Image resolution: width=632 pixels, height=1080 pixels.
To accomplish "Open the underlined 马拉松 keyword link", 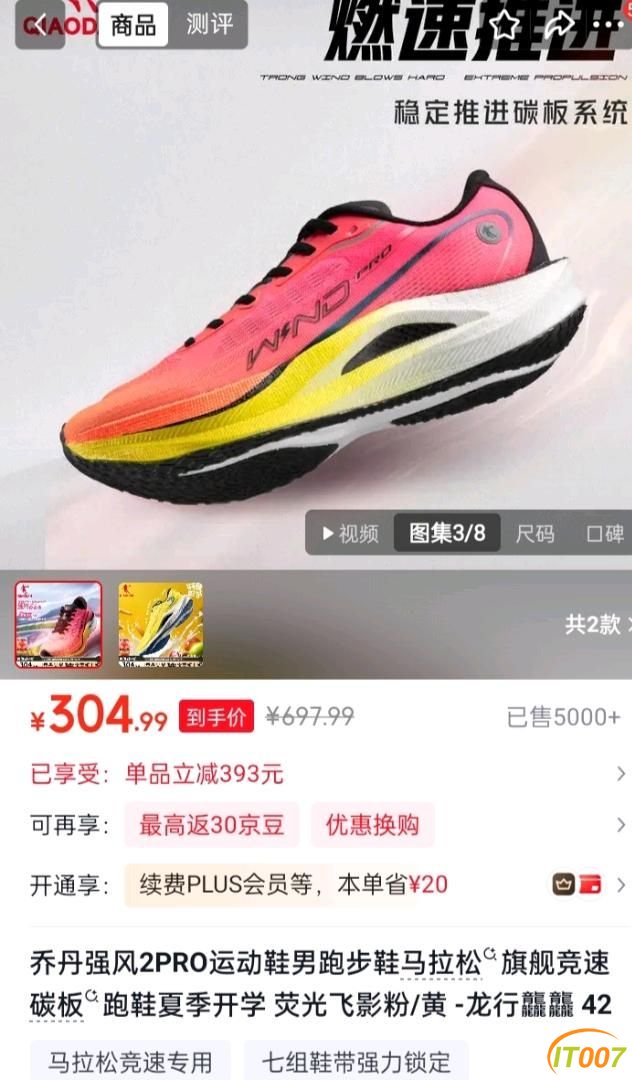I will click(441, 963).
